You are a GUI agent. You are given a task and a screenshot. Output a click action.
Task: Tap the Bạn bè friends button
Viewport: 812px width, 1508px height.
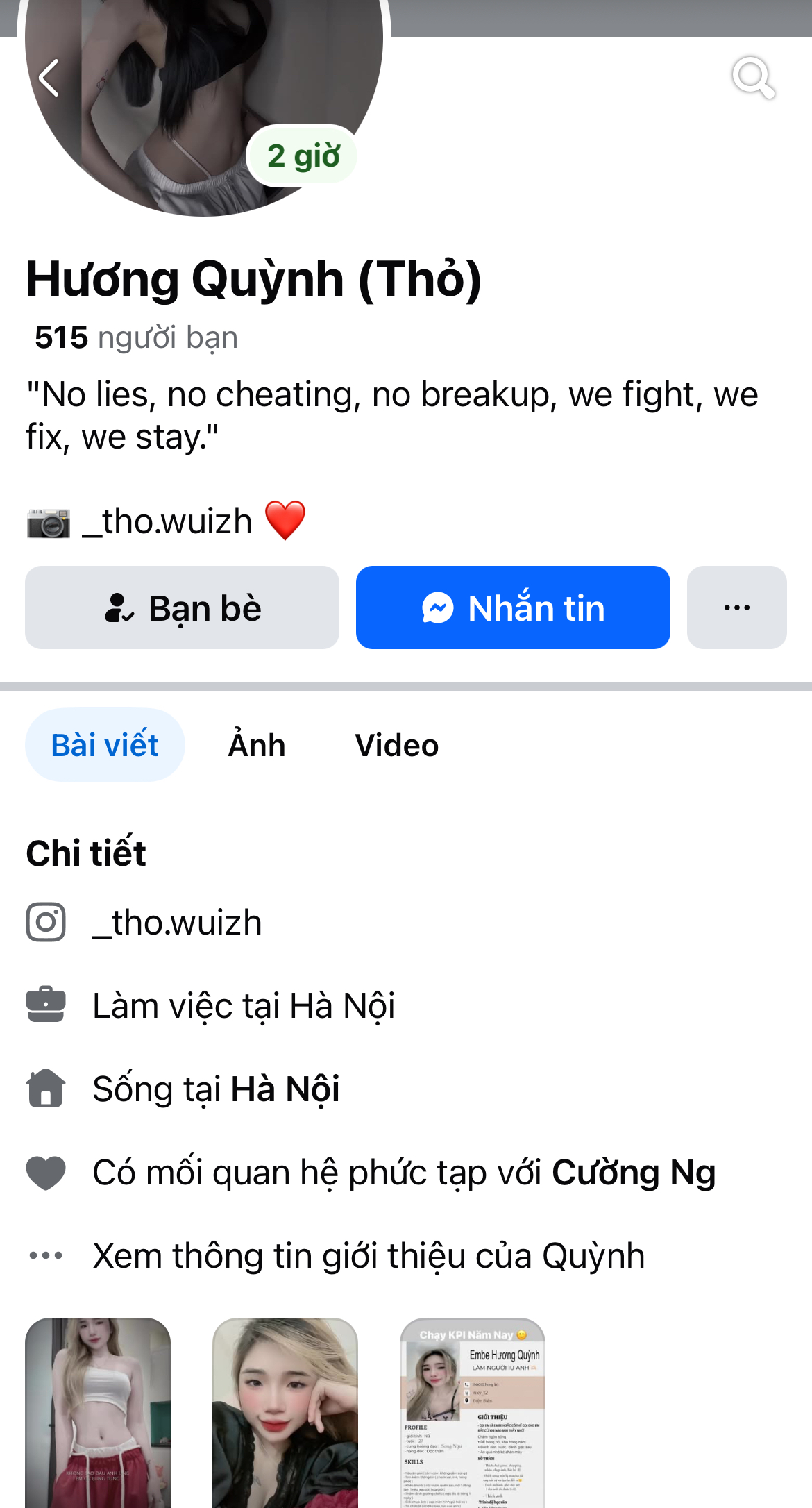[x=182, y=608]
